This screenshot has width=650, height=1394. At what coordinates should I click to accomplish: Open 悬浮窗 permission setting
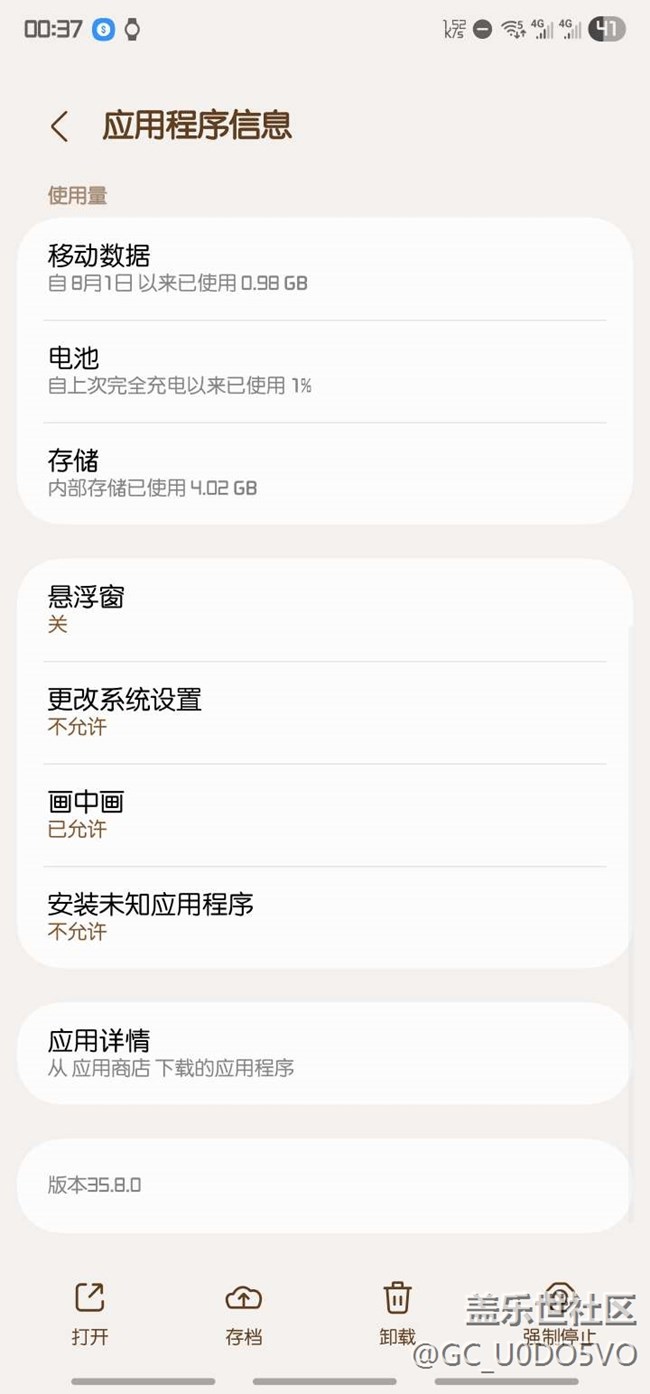324,610
